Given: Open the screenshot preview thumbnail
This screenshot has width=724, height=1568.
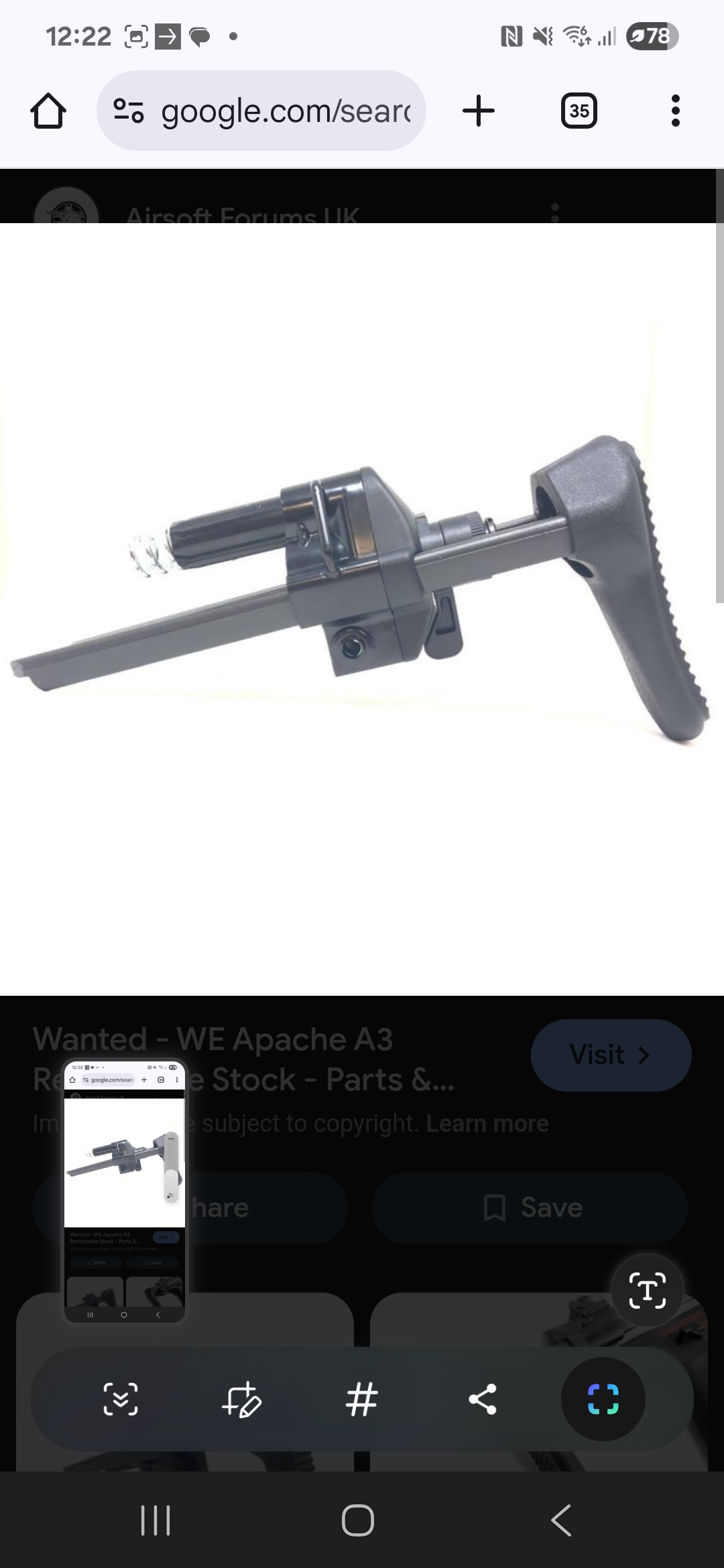Looking at the screenshot, I should pyautogui.click(x=124, y=1189).
